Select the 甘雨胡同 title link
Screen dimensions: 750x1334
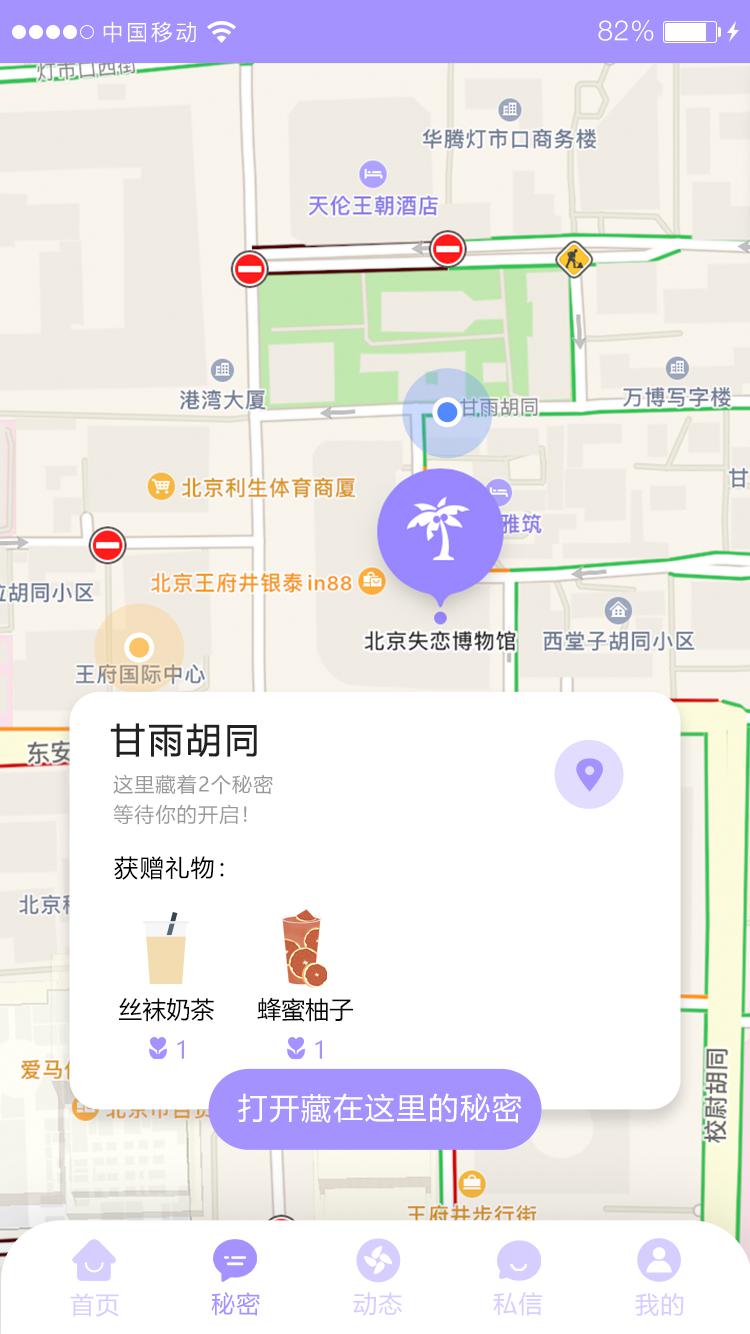click(x=184, y=743)
